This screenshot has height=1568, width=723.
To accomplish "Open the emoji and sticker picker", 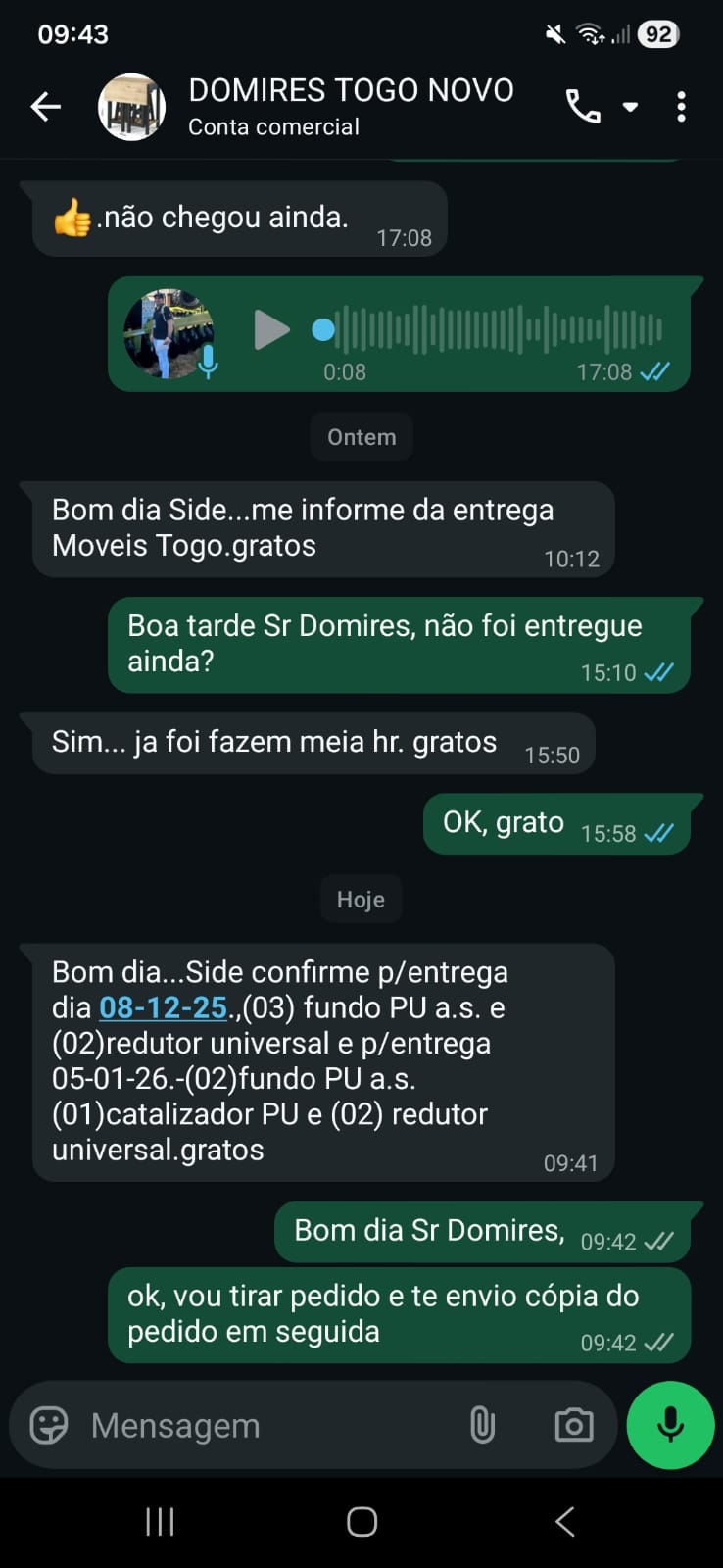I will (x=49, y=1425).
